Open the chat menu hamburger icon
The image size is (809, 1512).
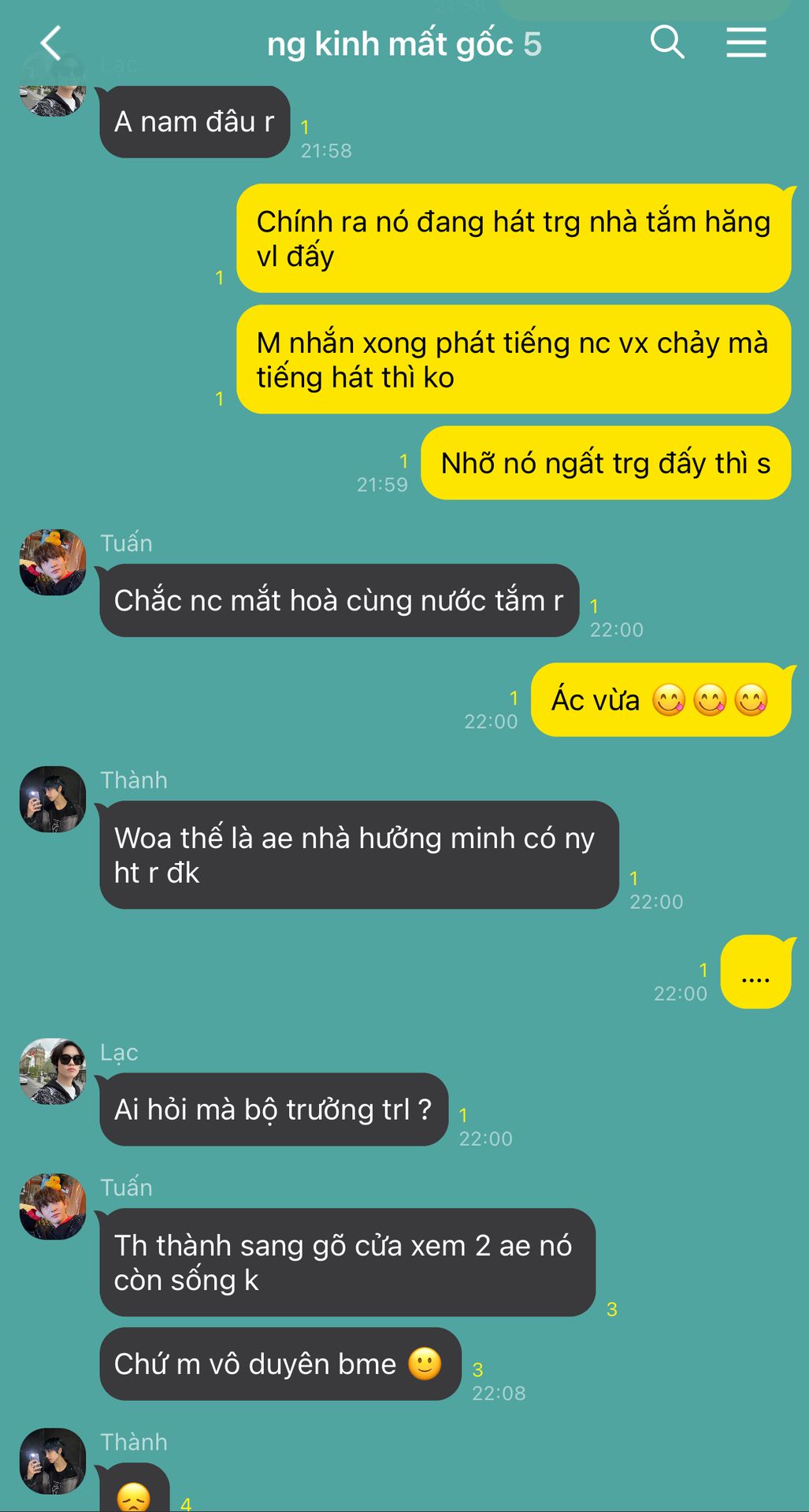[745, 43]
